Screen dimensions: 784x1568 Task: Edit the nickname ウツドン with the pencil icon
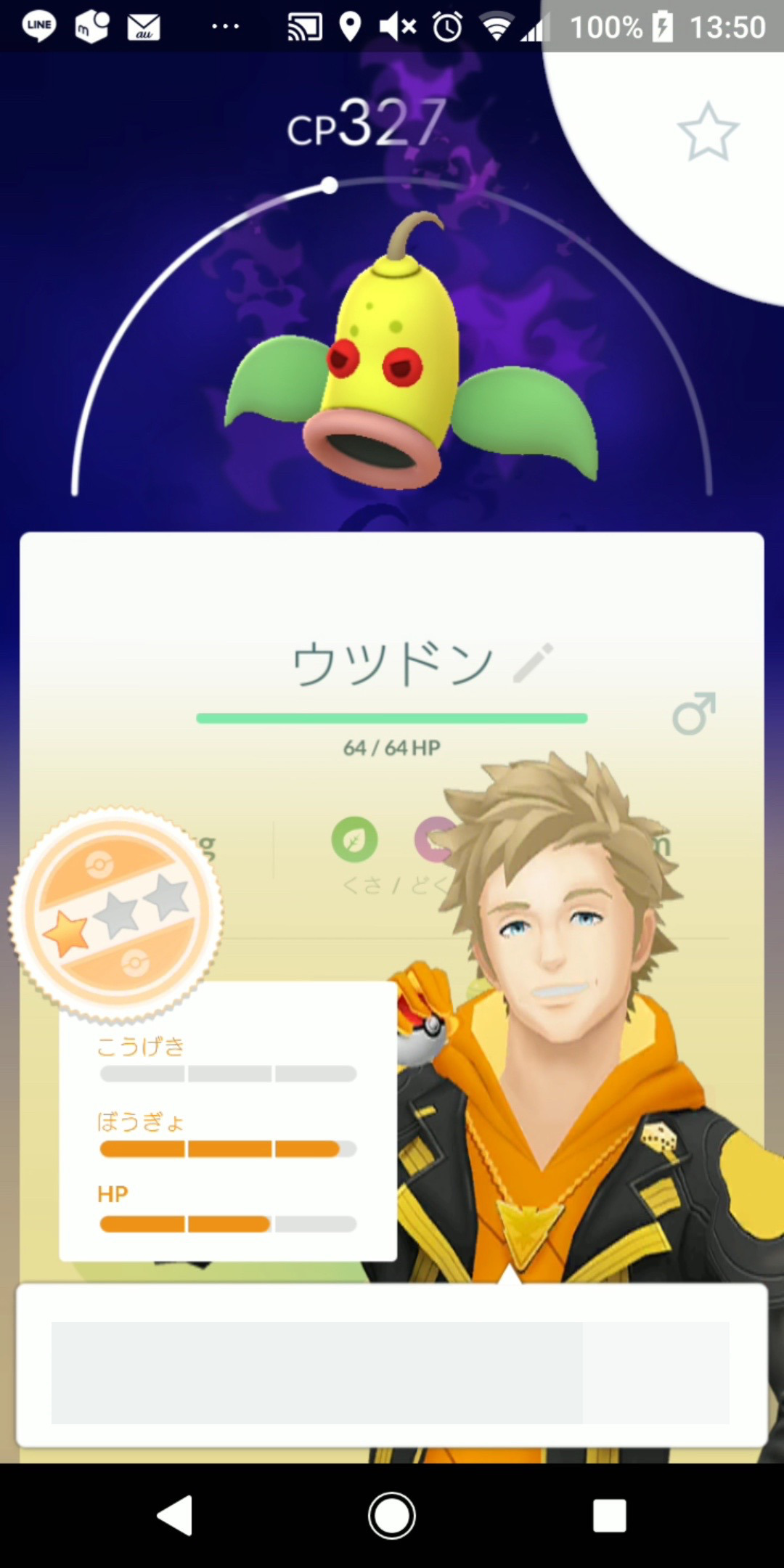coord(534,663)
